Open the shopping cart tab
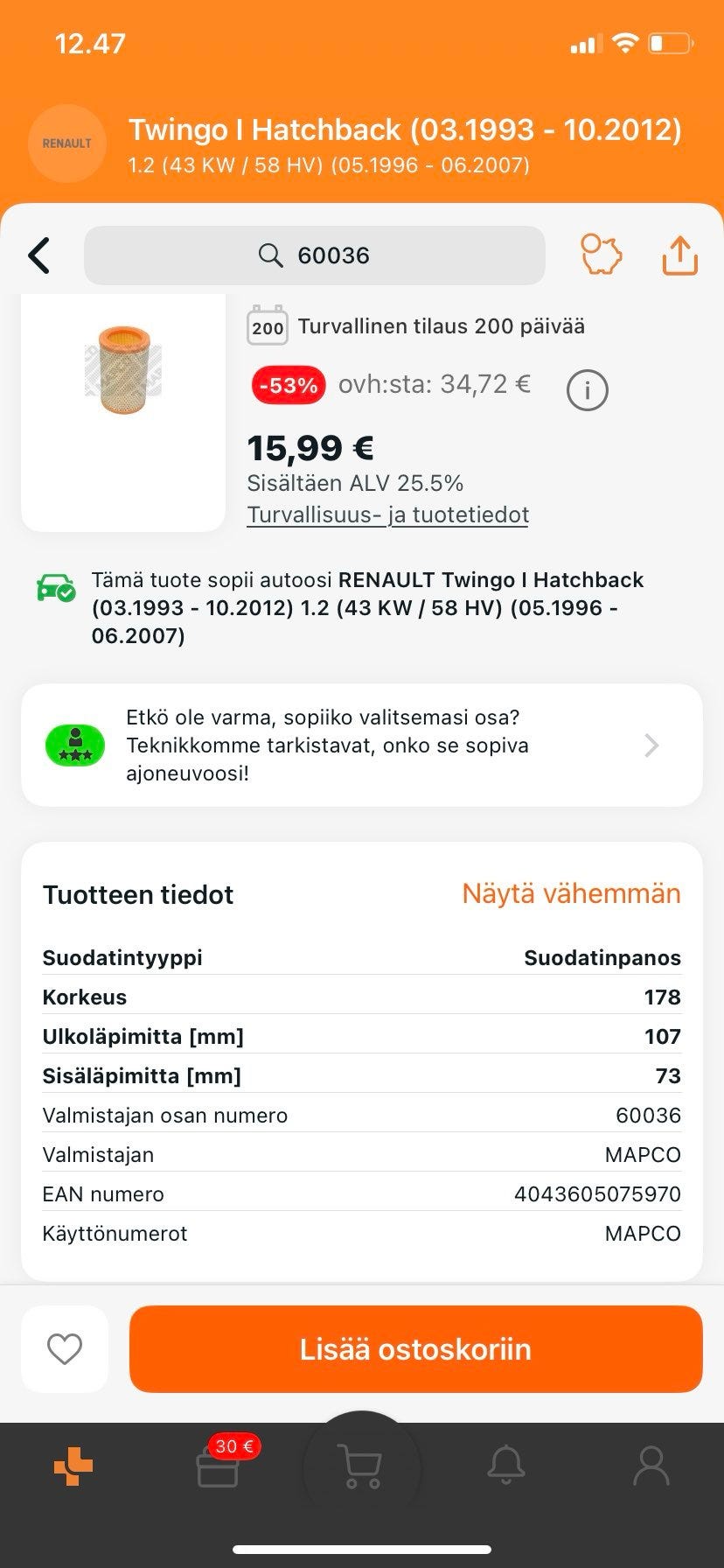The width and height of the screenshot is (724, 1568). tap(361, 1467)
